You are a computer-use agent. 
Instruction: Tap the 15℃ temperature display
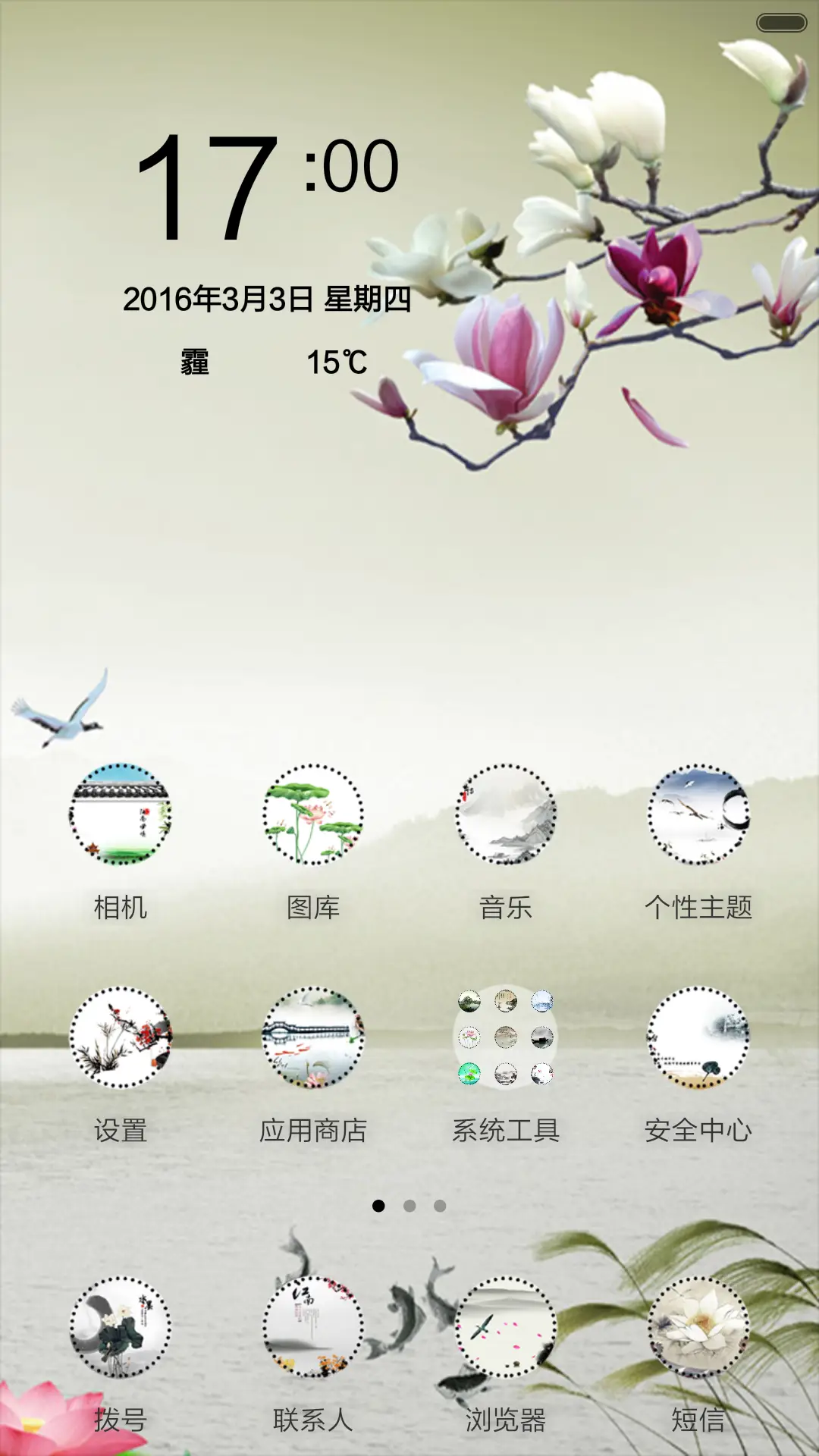[336, 362]
